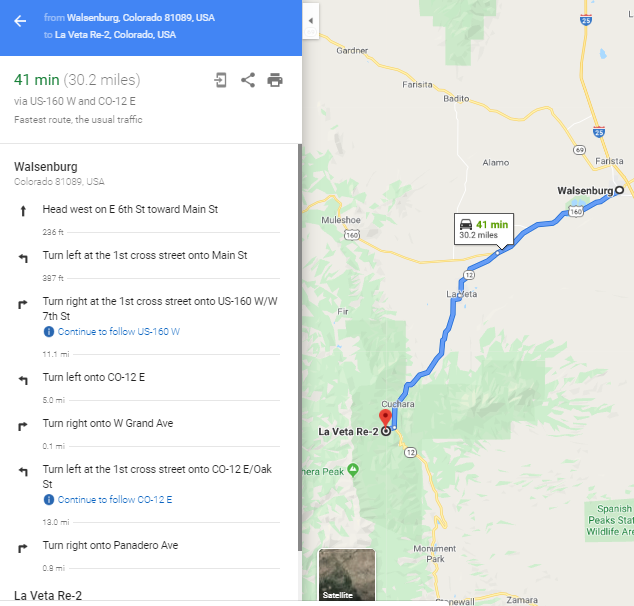
Task: Go back using the header arrow
Action: click(21, 21)
